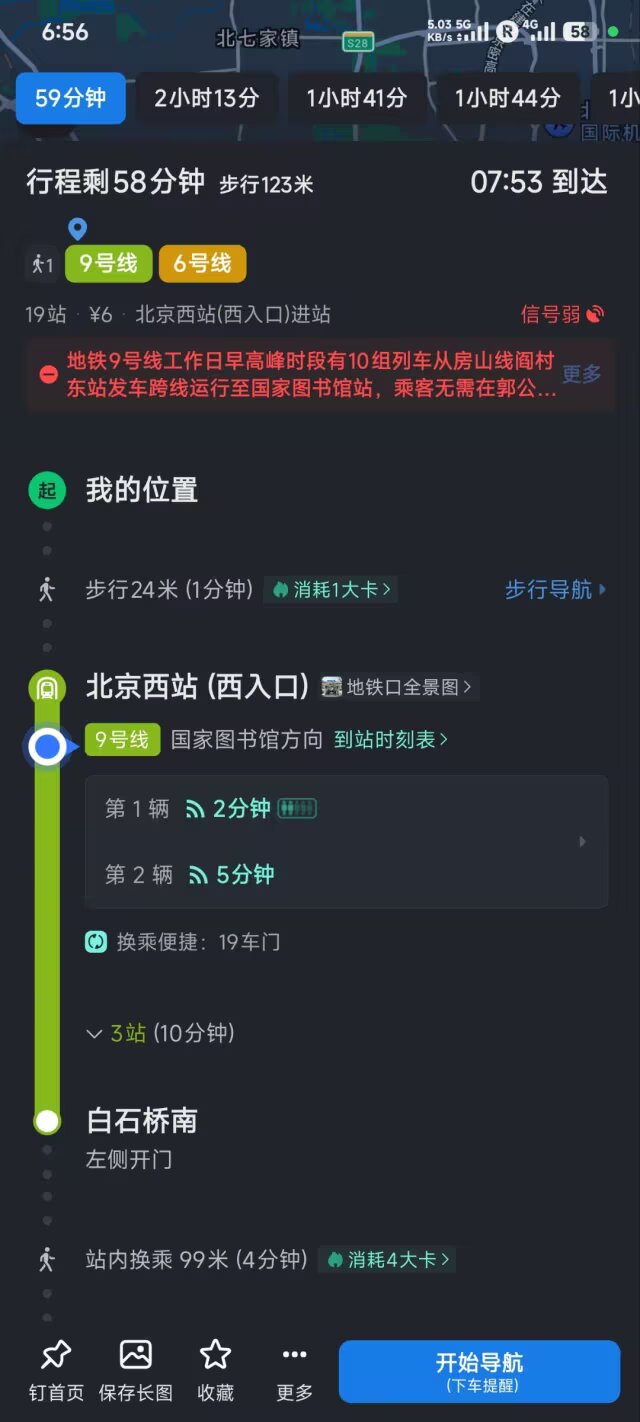Open the real-time train arrivals card

tap(346, 841)
